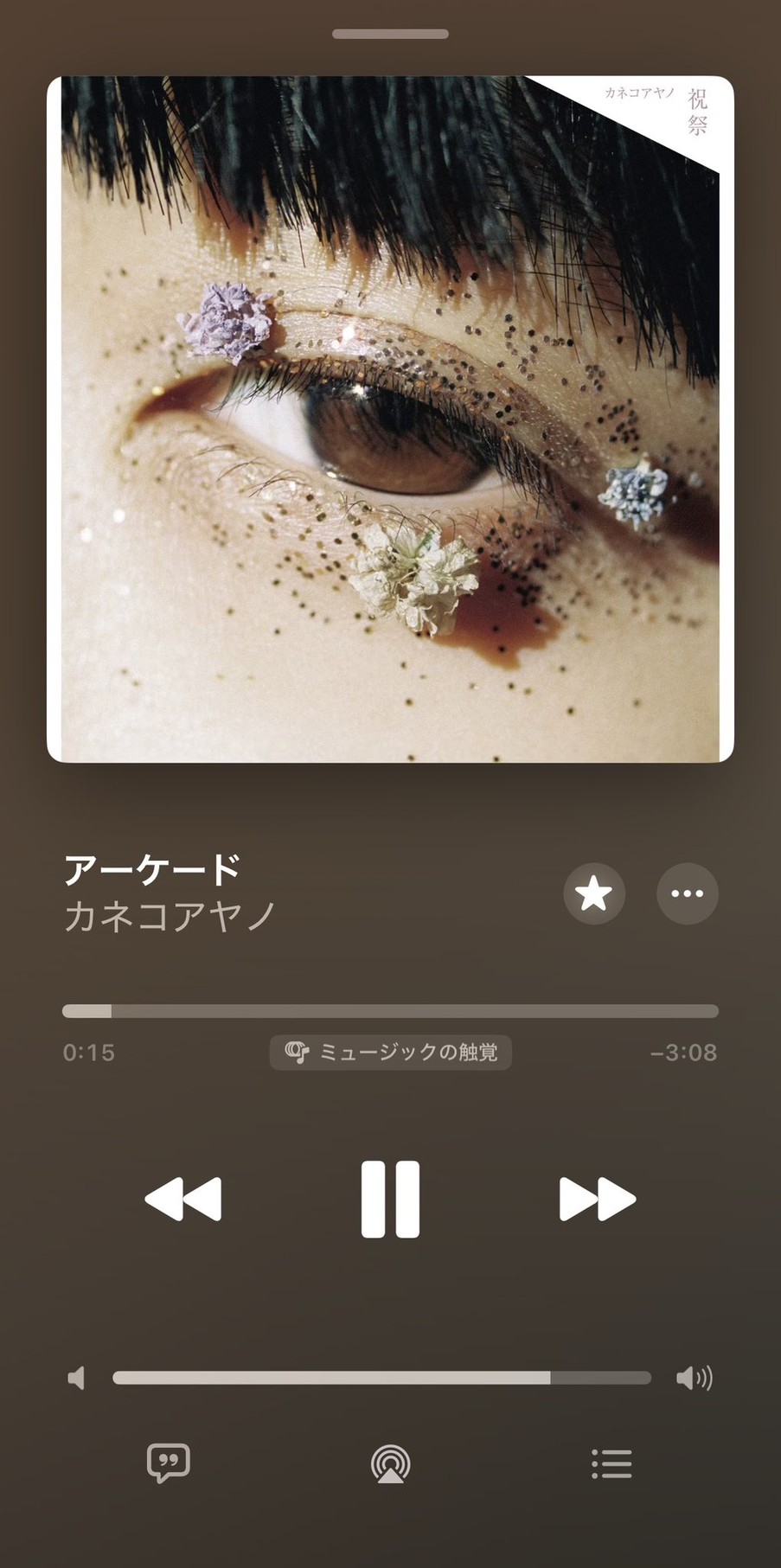The height and width of the screenshot is (1568, 781).
Task: Skip forward to the next track
Action: pos(598,1199)
